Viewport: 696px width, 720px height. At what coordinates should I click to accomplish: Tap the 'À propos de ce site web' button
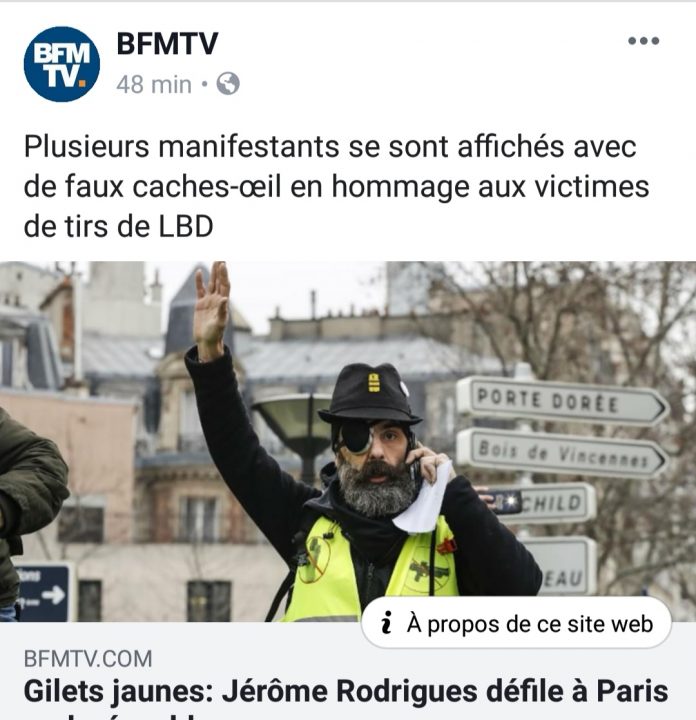point(517,624)
